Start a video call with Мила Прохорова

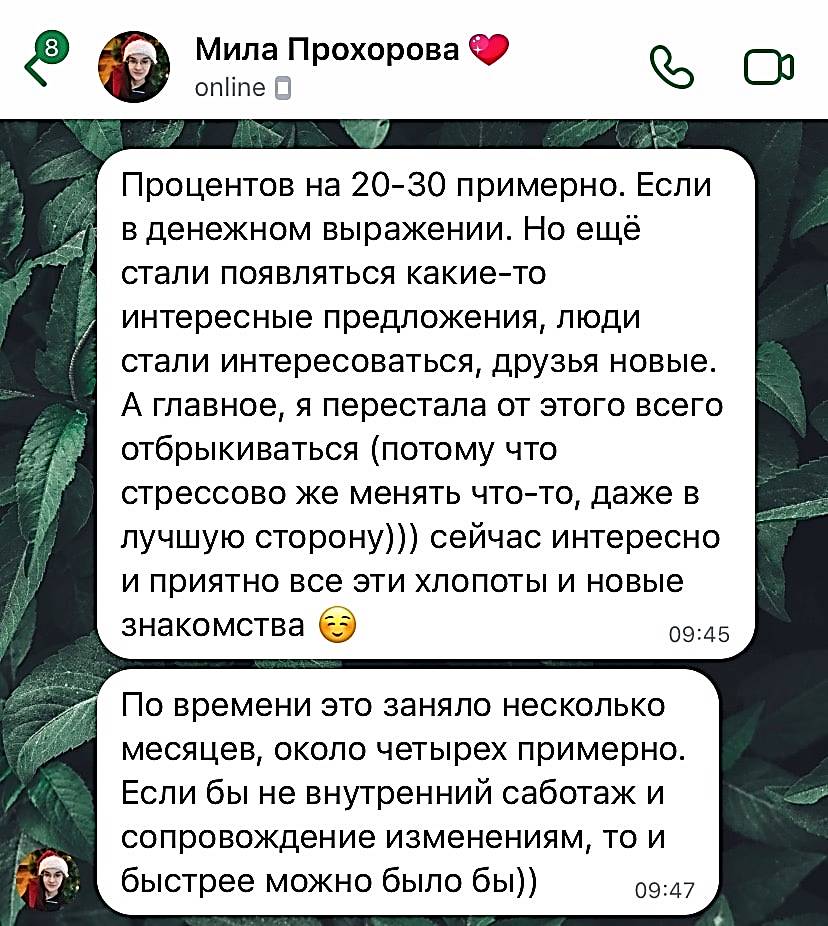pos(767,67)
